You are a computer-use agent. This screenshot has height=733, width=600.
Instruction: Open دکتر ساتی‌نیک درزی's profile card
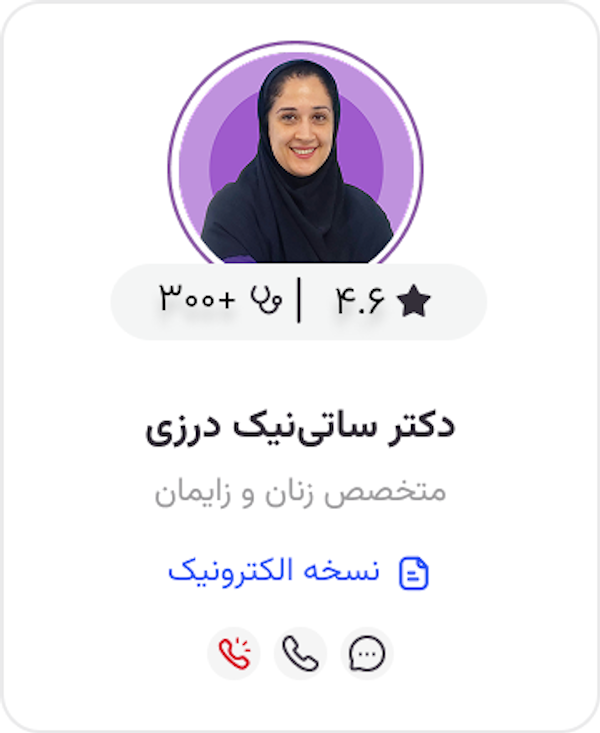[x=300, y=427]
